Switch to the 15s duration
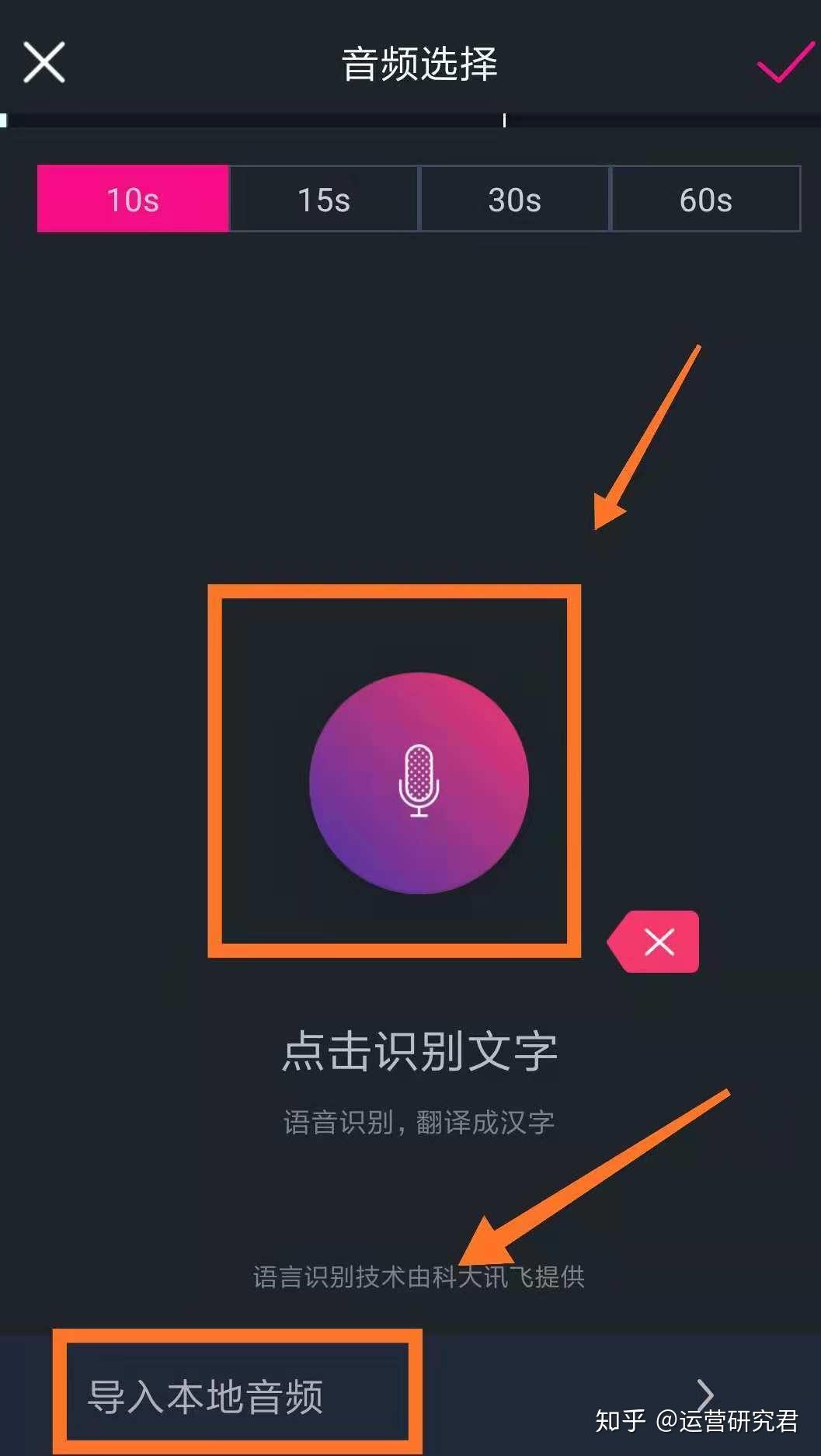The image size is (821, 1456). coord(324,199)
